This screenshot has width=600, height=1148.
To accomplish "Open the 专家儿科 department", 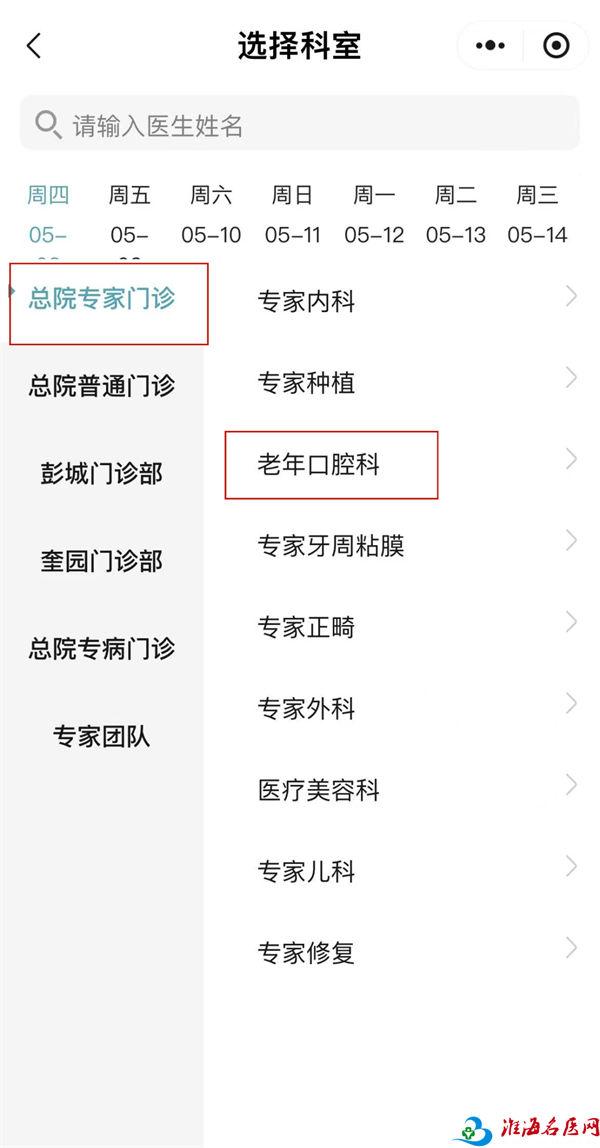I will coord(402,871).
